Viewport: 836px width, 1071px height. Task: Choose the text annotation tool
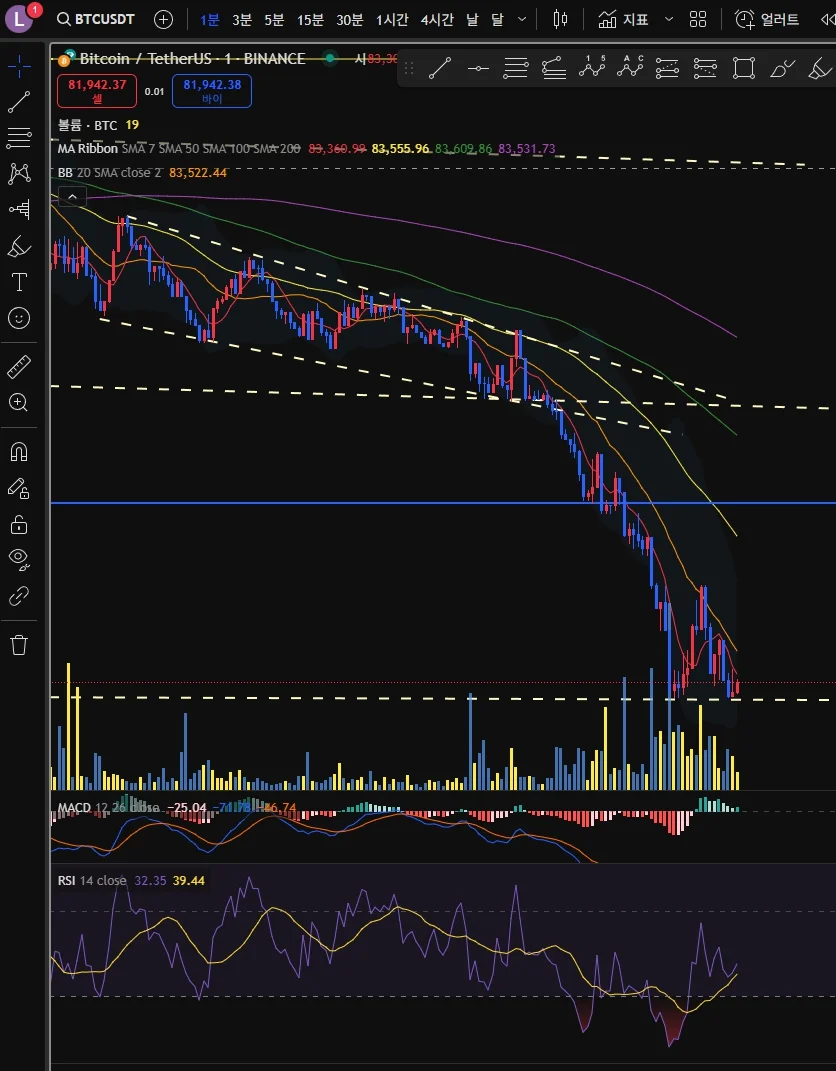(19, 281)
